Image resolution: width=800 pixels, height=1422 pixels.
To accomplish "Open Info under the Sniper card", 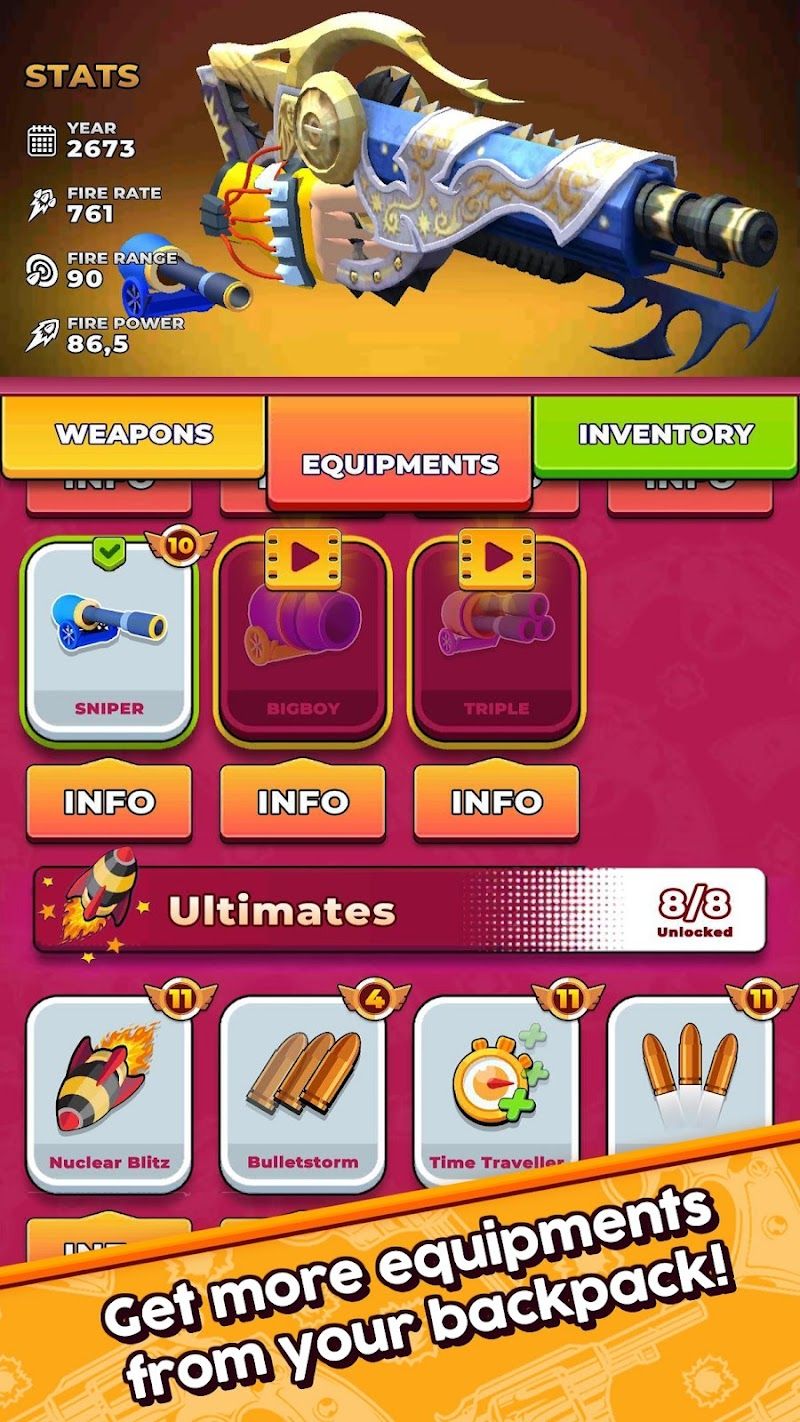I will coord(109,802).
